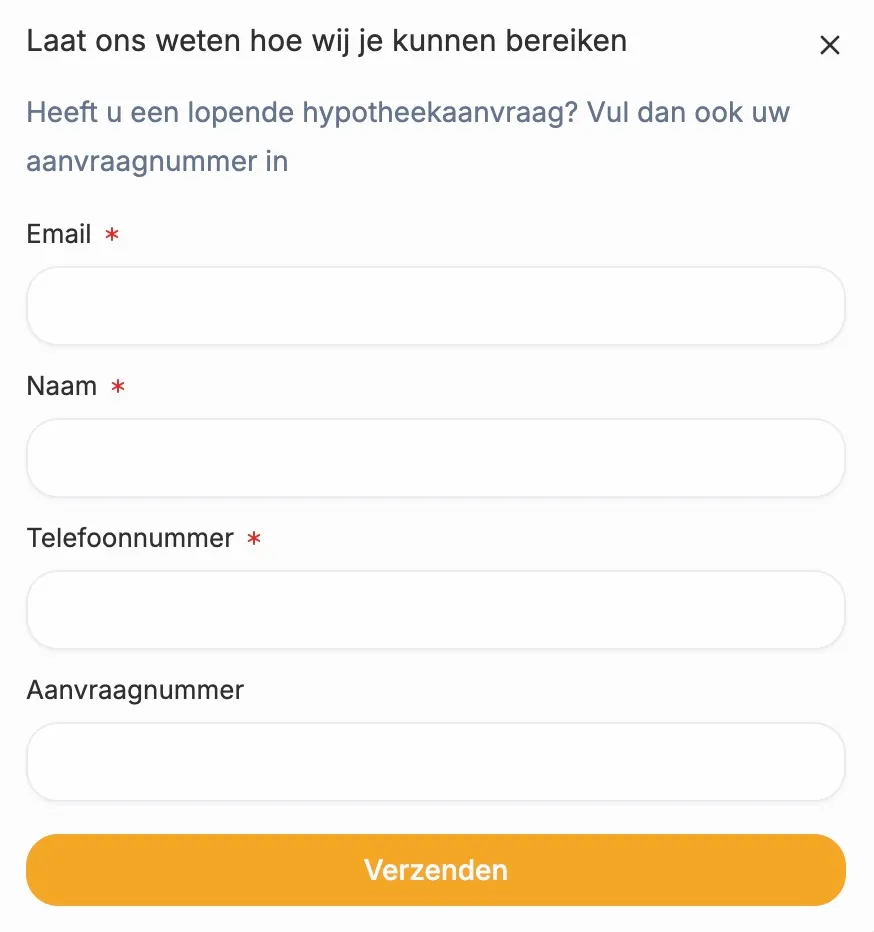Focus the empty field below Email

[435, 306]
